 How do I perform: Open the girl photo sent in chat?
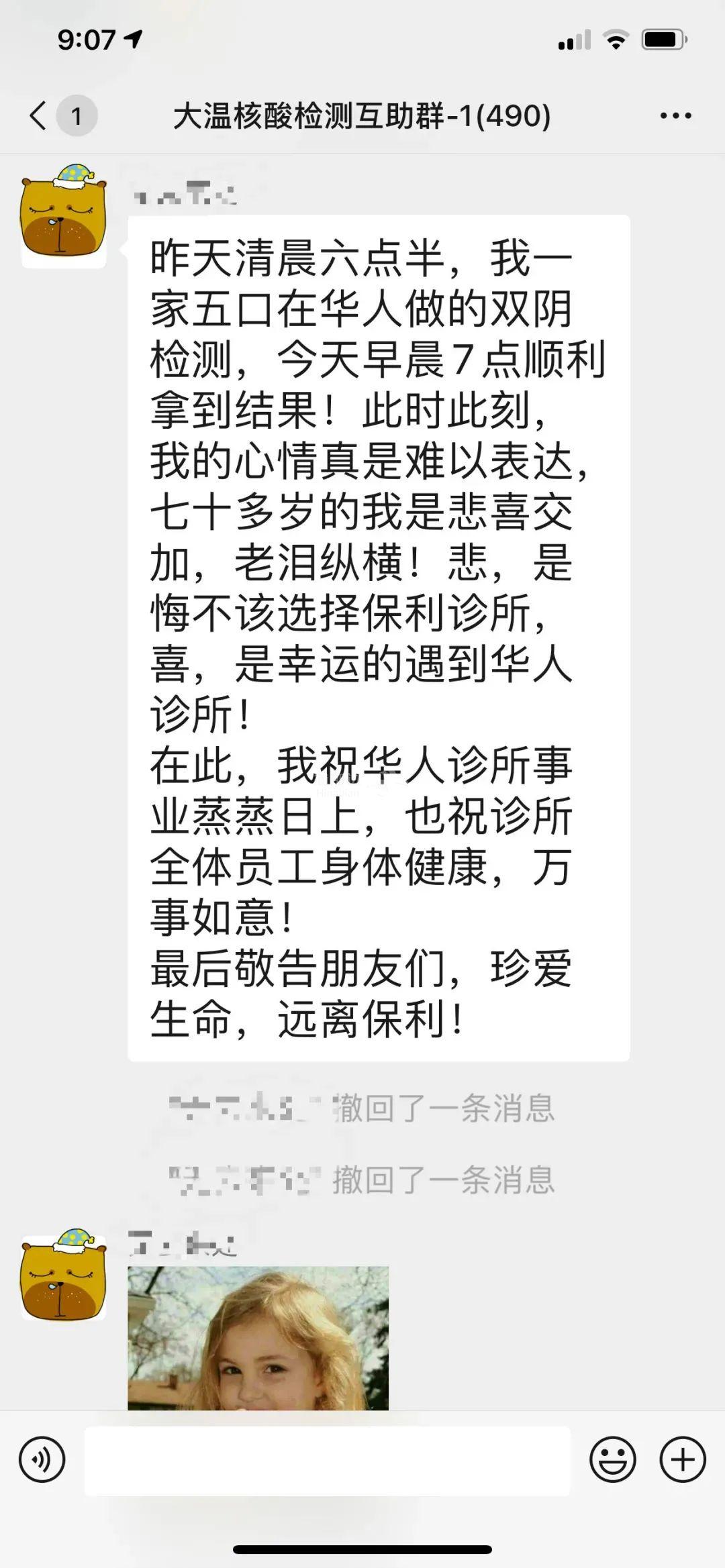(258, 1338)
